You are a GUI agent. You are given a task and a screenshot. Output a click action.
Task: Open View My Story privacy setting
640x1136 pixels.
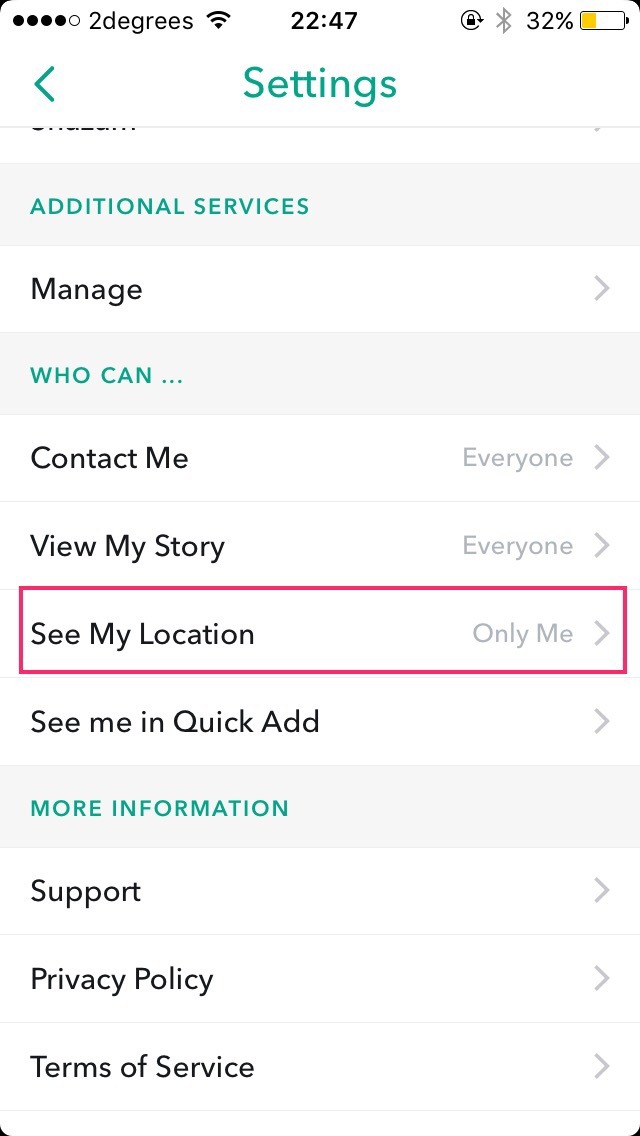click(x=320, y=546)
